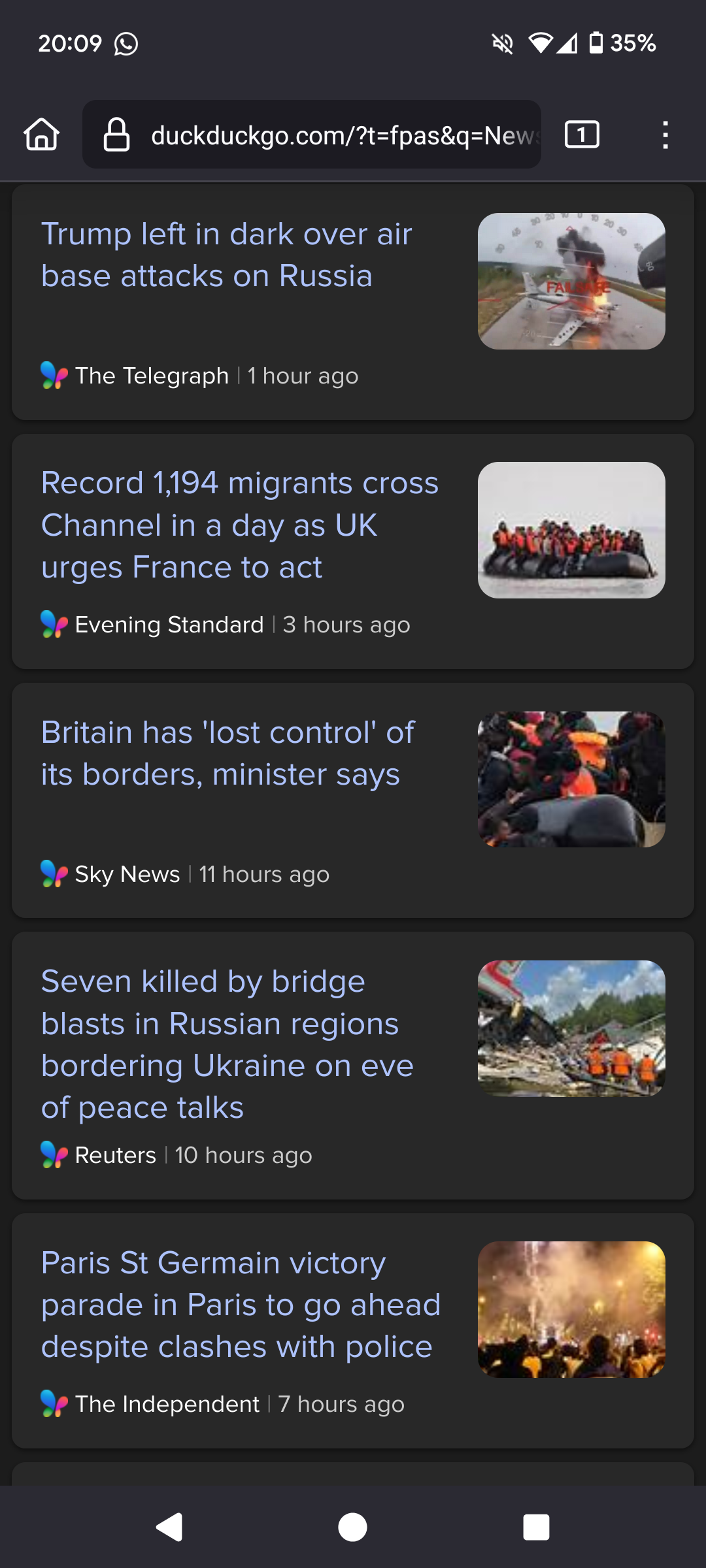Open the tab switcher showing 1 tab
Image resolution: width=706 pixels, height=1568 pixels.
click(x=581, y=135)
